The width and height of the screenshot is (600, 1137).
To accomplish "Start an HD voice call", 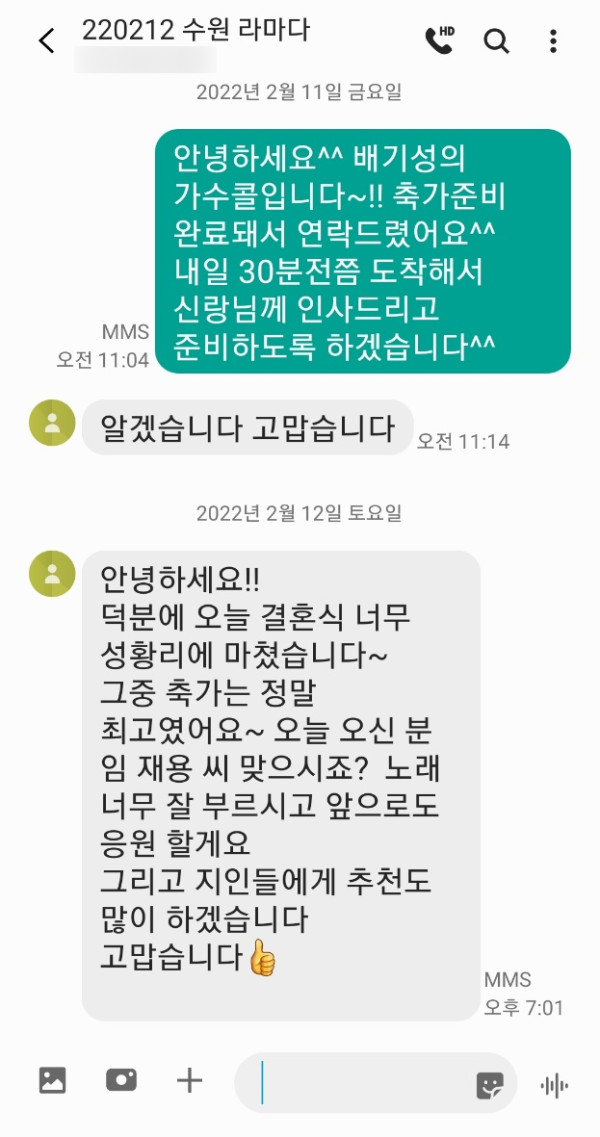I will coord(439,40).
